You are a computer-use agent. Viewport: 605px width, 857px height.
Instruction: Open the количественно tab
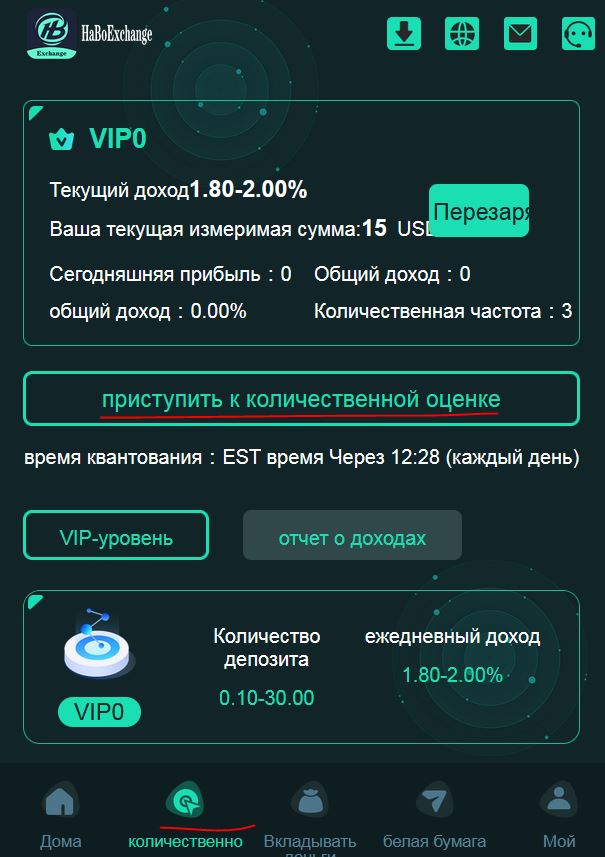click(x=185, y=814)
